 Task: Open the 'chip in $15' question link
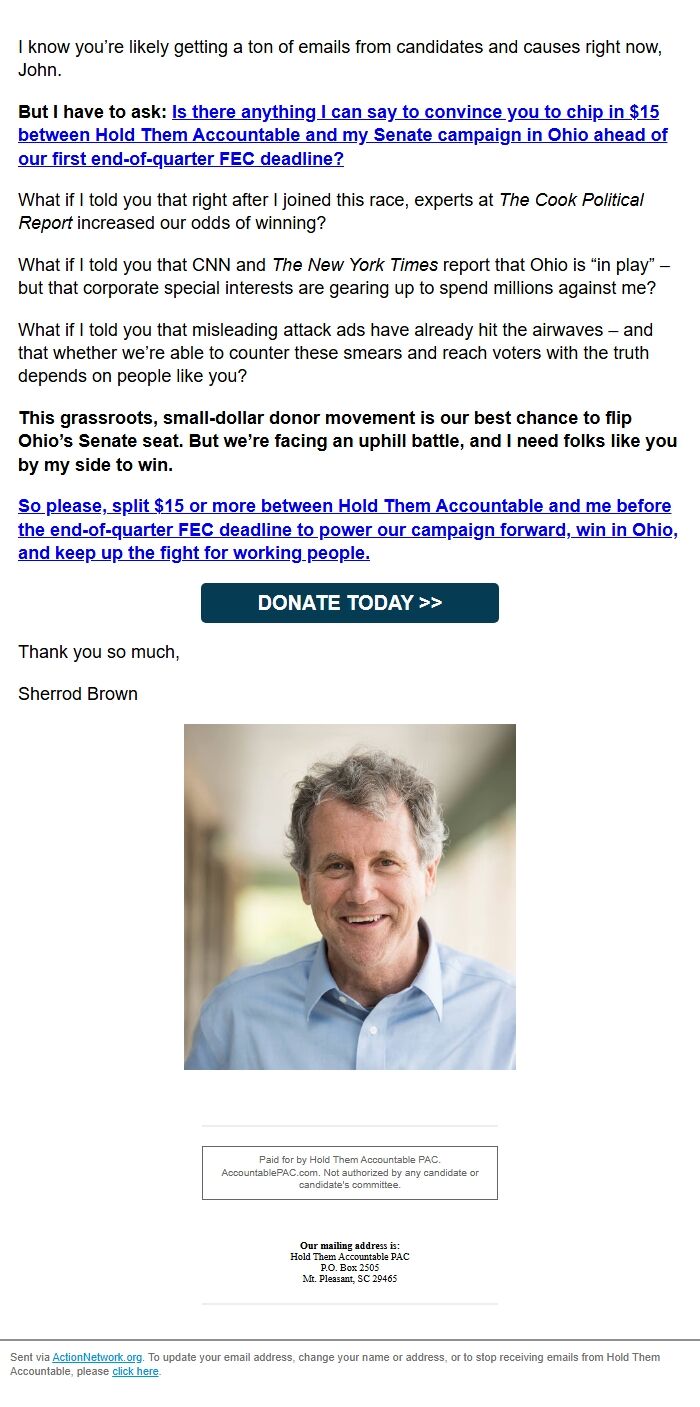pyautogui.click(x=343, y=135)
